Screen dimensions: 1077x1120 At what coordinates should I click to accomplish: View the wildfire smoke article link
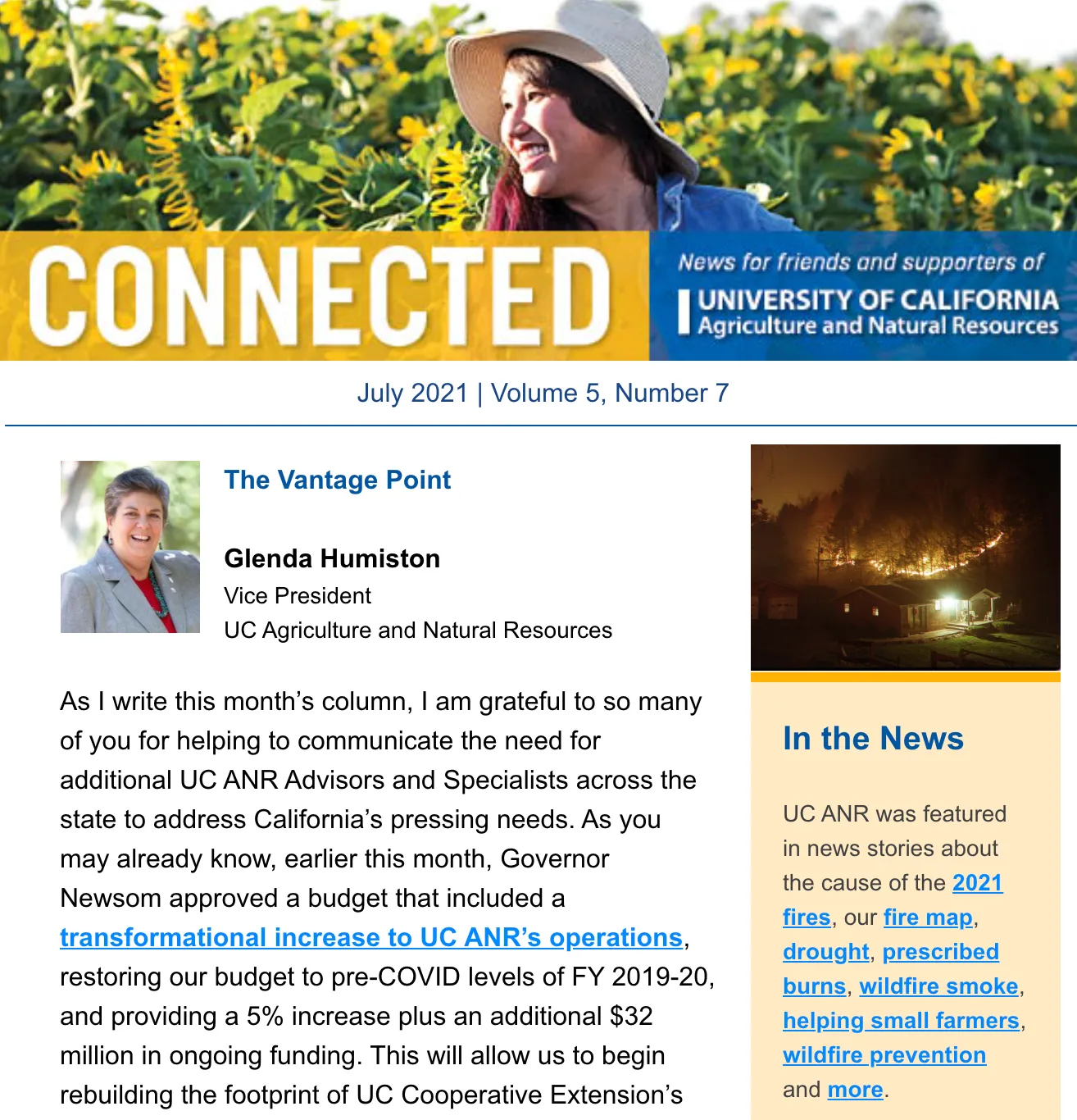(938, 986)
